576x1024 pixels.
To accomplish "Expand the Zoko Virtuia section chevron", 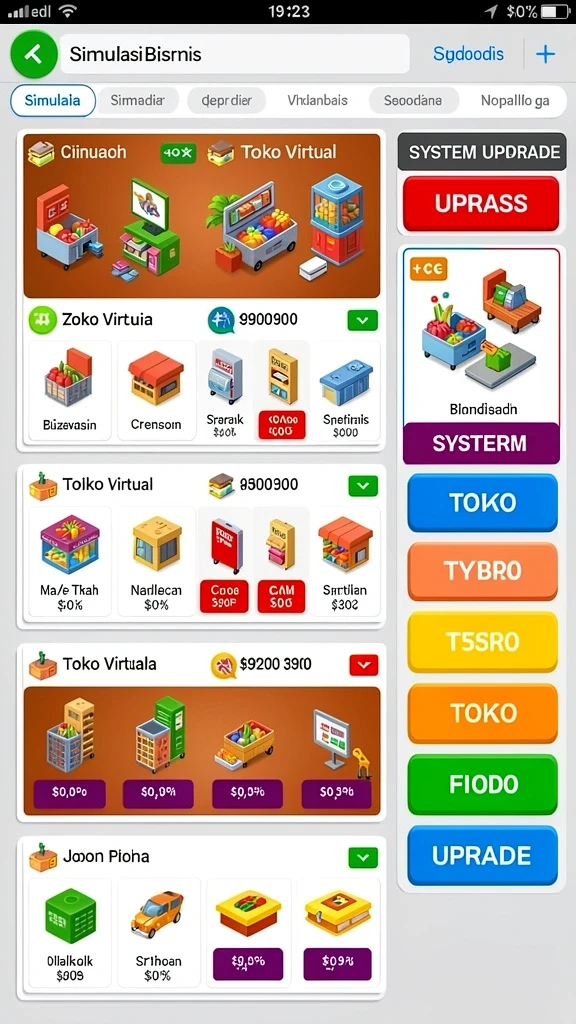I will [x=363, y=320].
